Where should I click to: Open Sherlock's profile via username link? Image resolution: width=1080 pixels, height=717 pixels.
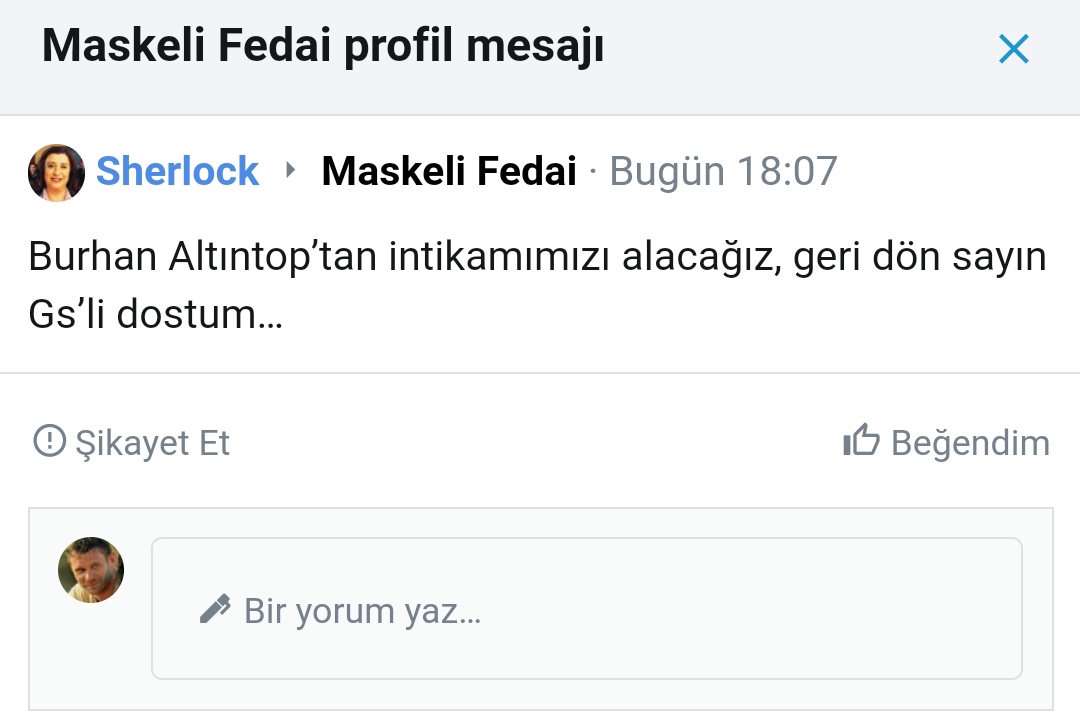tap(177, 172)
